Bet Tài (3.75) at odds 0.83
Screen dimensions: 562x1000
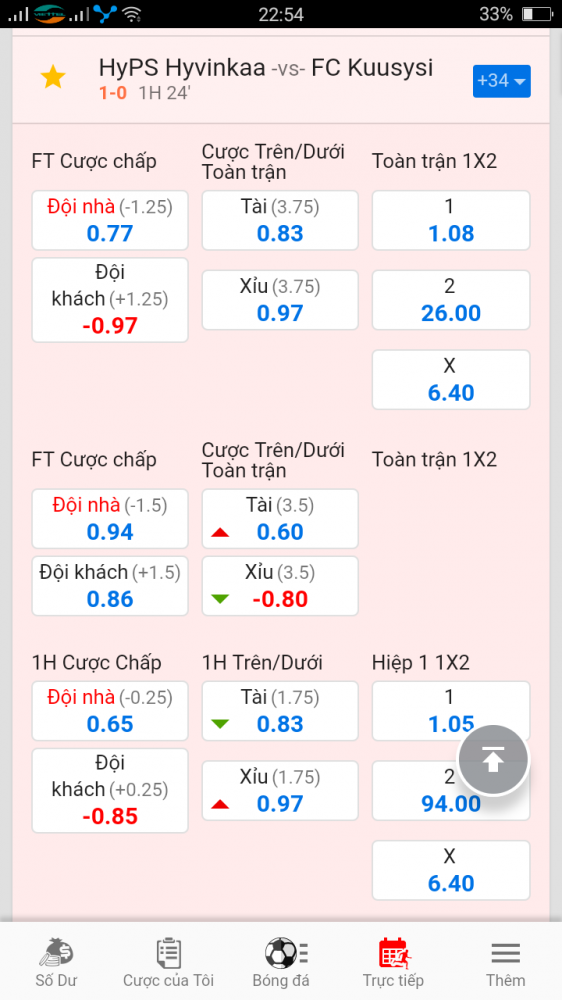coord(280,220)
